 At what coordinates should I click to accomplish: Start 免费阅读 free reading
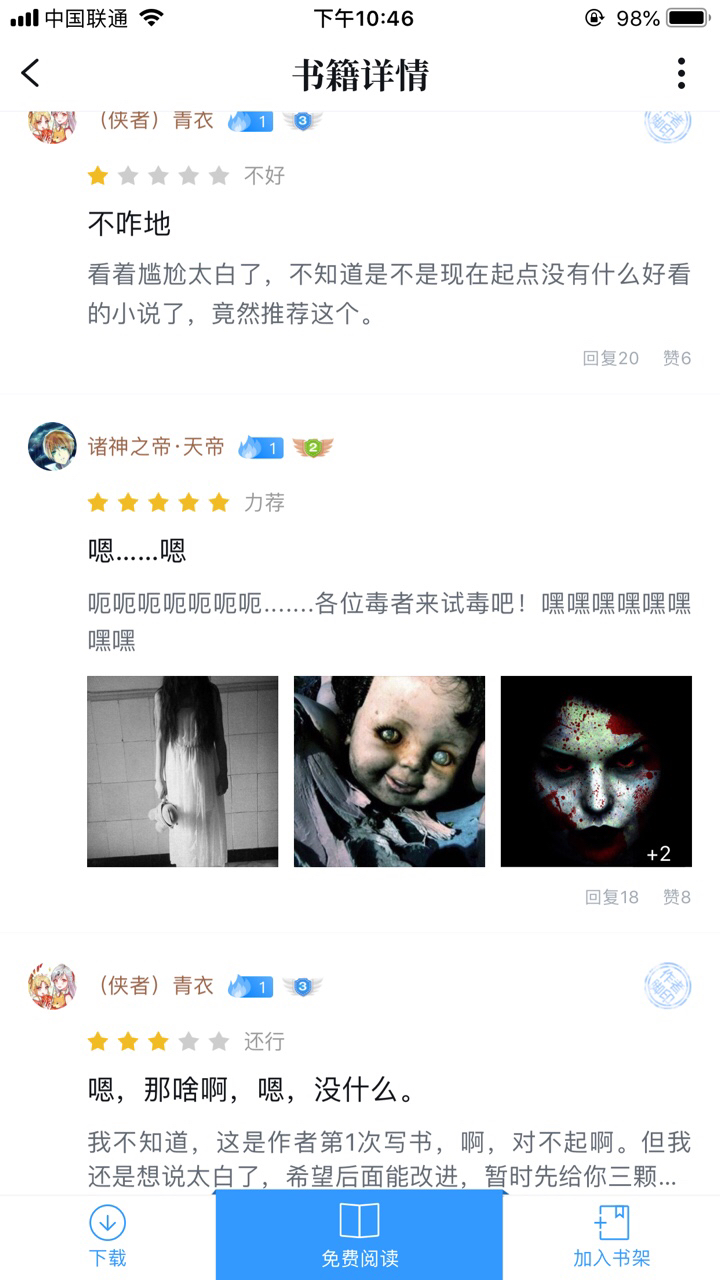pos(360,1237)
